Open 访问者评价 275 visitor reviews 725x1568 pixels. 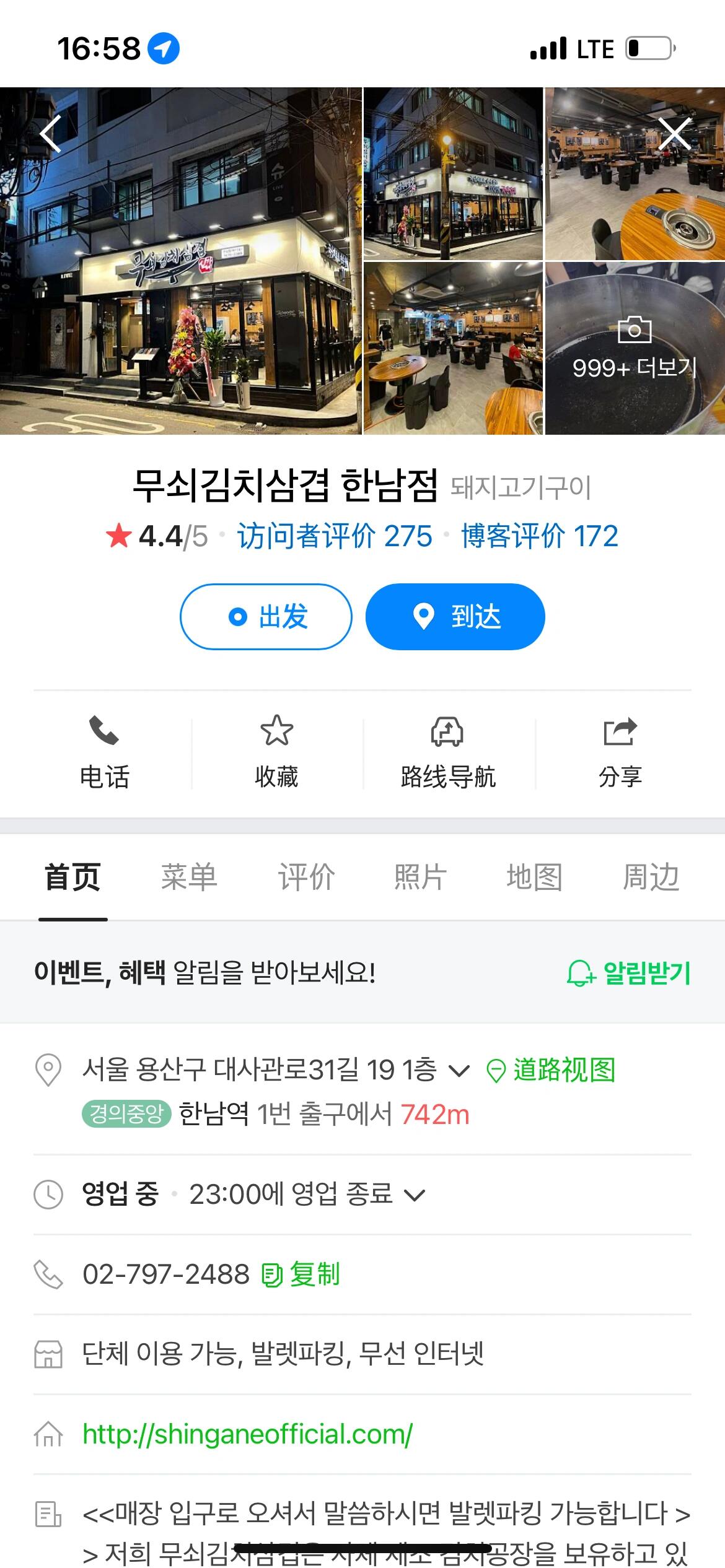click(335, 536)
